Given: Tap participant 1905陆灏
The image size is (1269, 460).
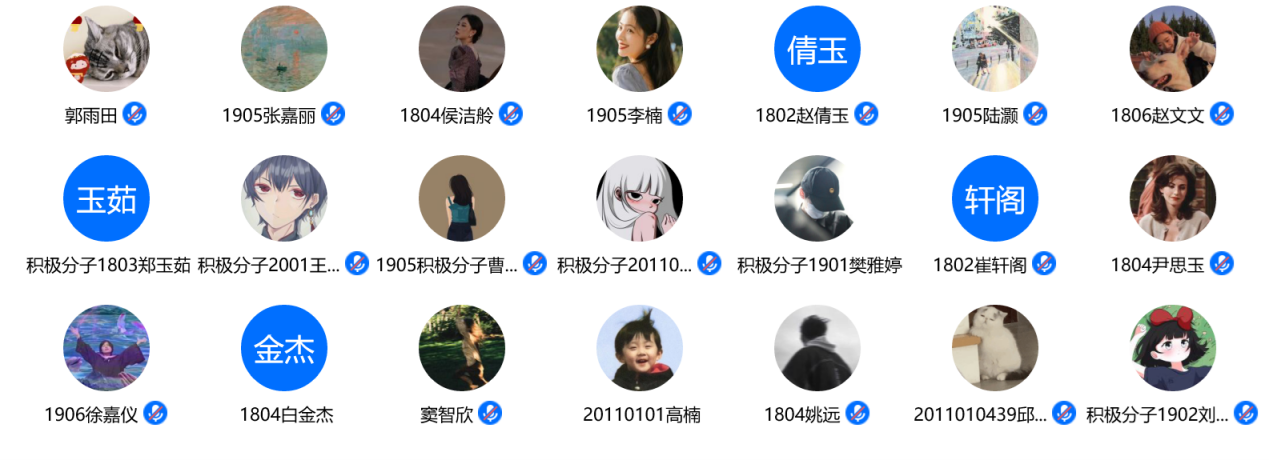Looking at the screenshot, I should (995, 49).
